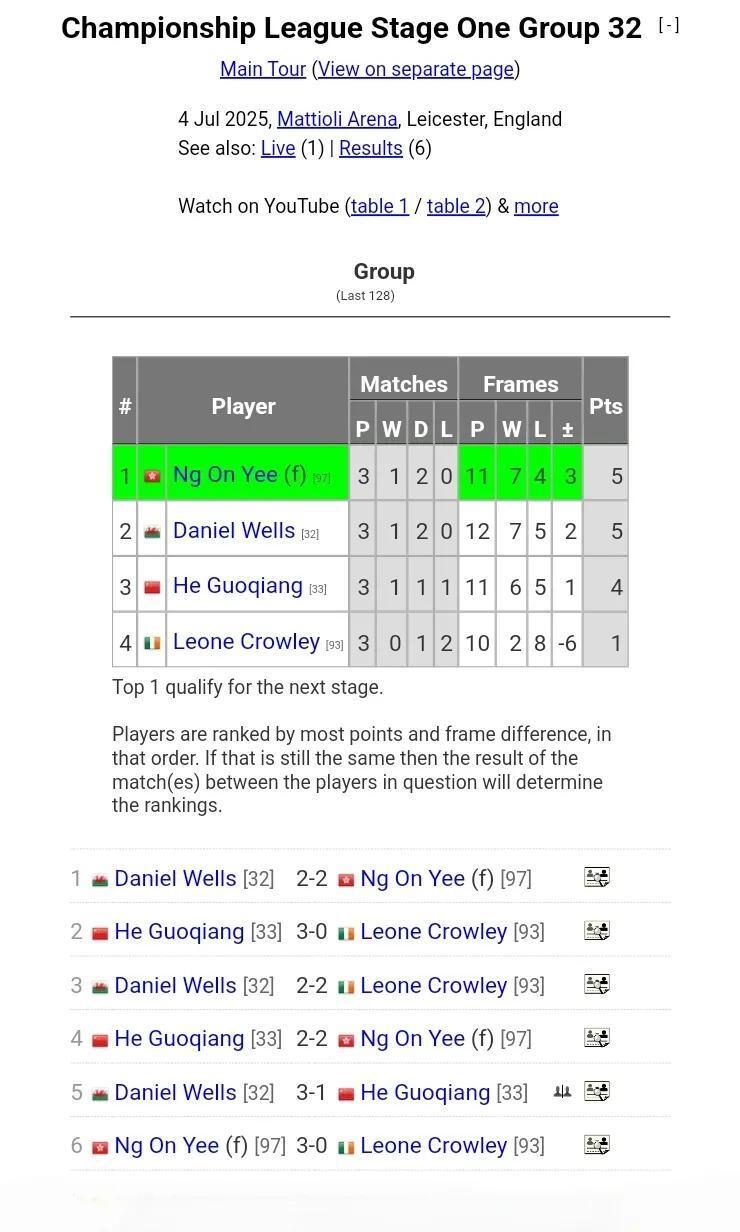Open Daniel Wells in the group table
740x1232 pixels.
234,530
